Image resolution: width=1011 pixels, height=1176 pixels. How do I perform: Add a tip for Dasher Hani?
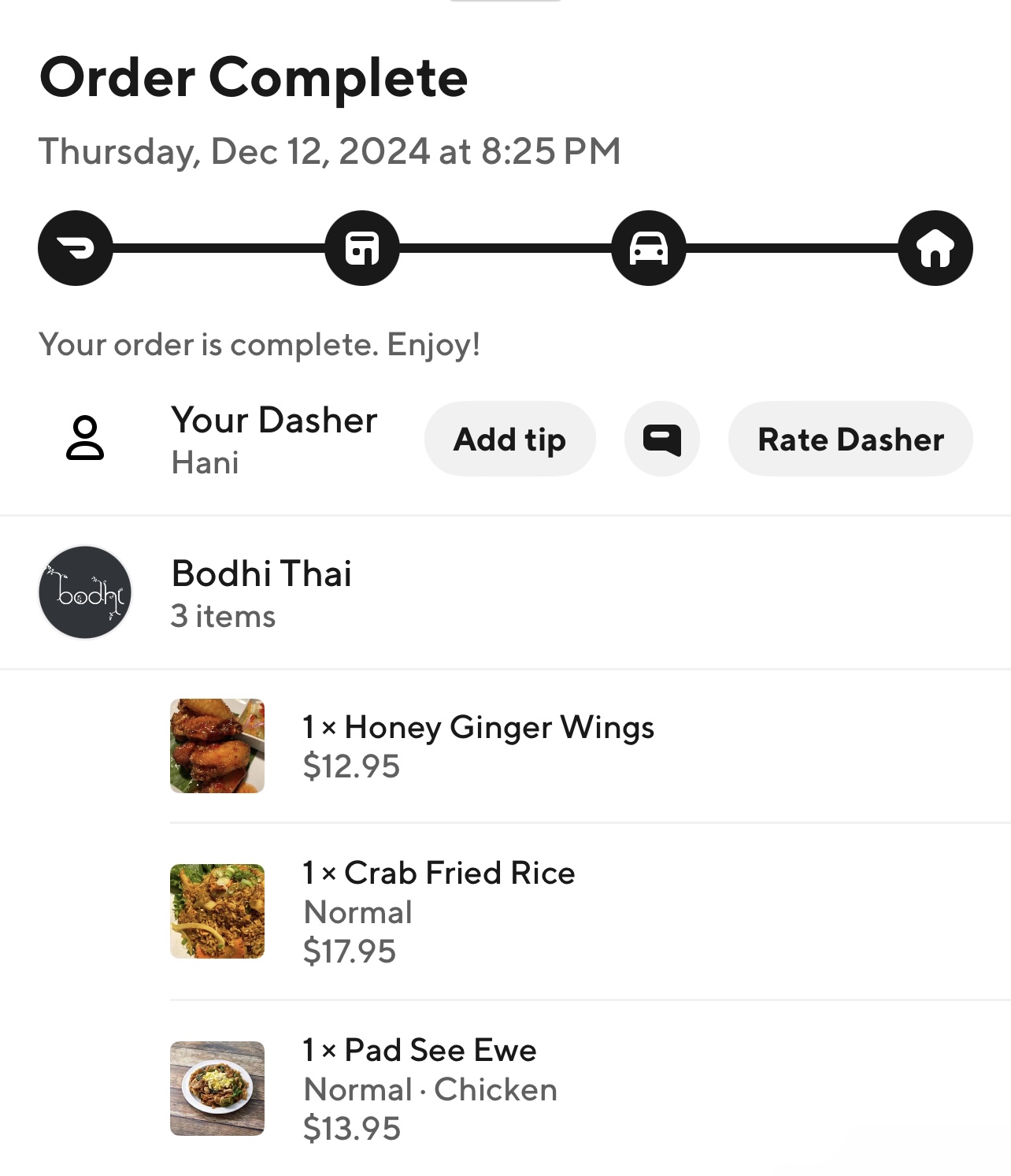point(509,440)
